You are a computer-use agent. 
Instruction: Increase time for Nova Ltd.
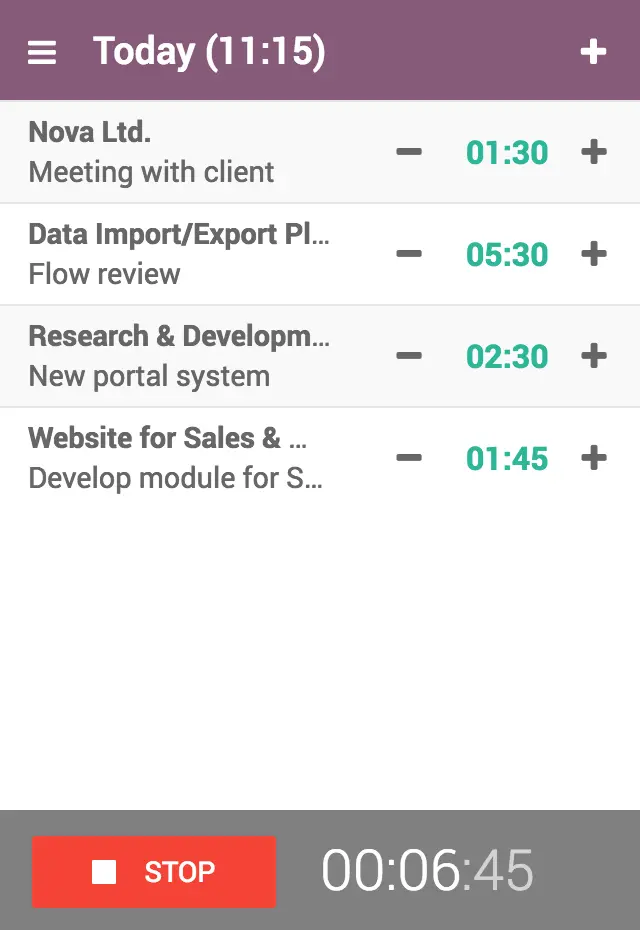click(x=594, y=152)
